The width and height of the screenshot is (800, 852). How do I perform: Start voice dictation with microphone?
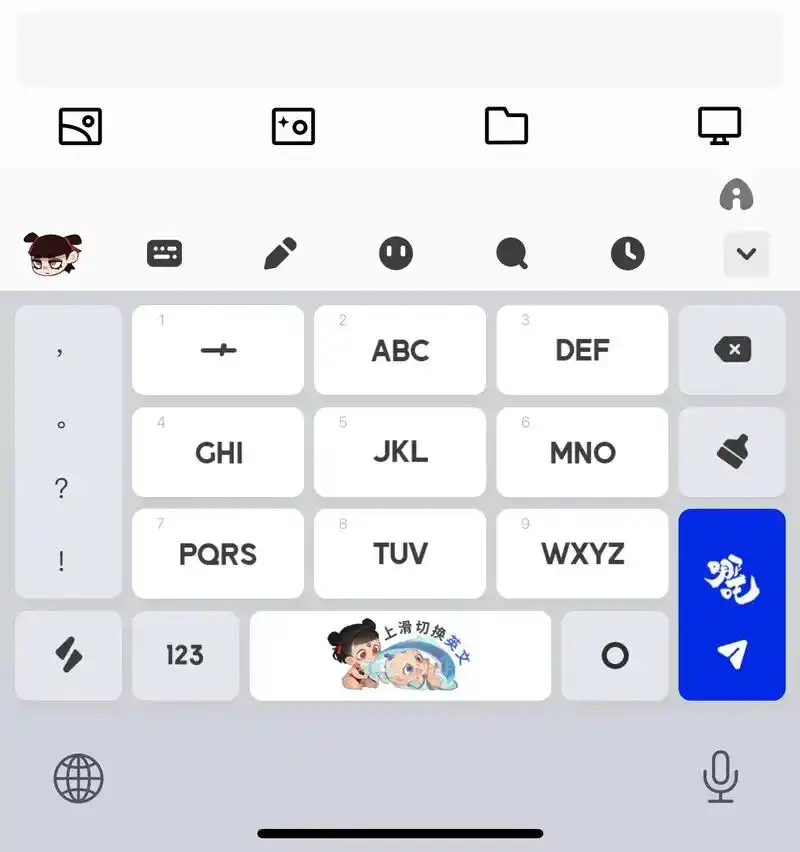pyautogui.click(x=720, y=777)
